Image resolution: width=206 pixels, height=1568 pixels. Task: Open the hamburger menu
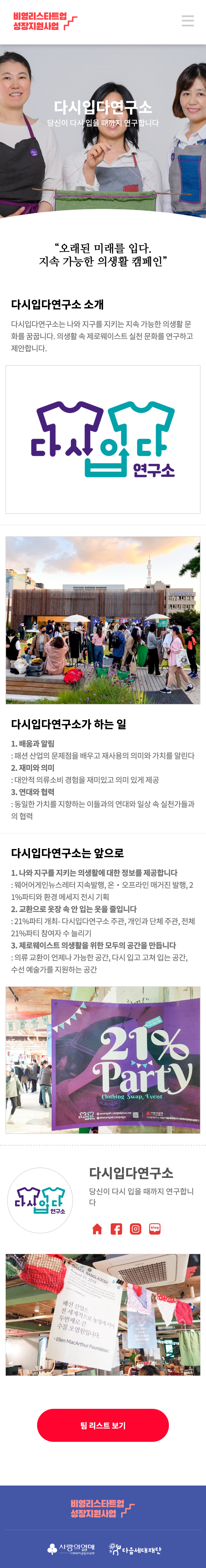click(x=188, y=21)
